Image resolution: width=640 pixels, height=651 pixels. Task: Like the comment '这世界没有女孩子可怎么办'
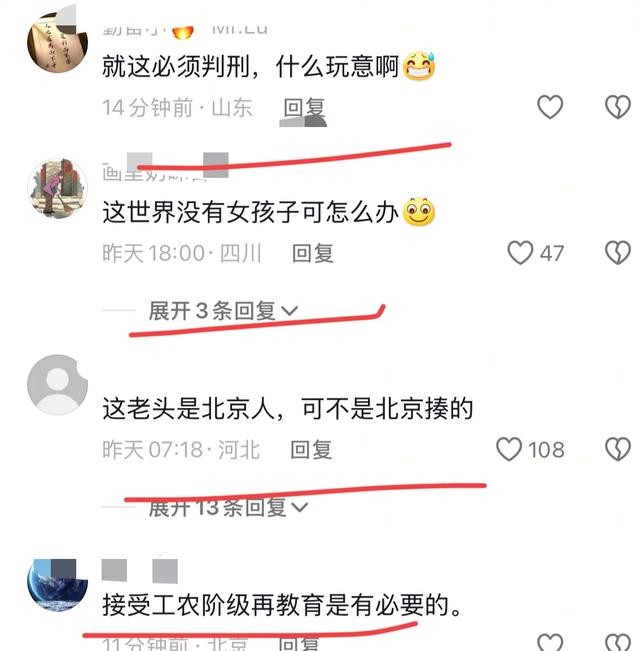tap(520, 253)
